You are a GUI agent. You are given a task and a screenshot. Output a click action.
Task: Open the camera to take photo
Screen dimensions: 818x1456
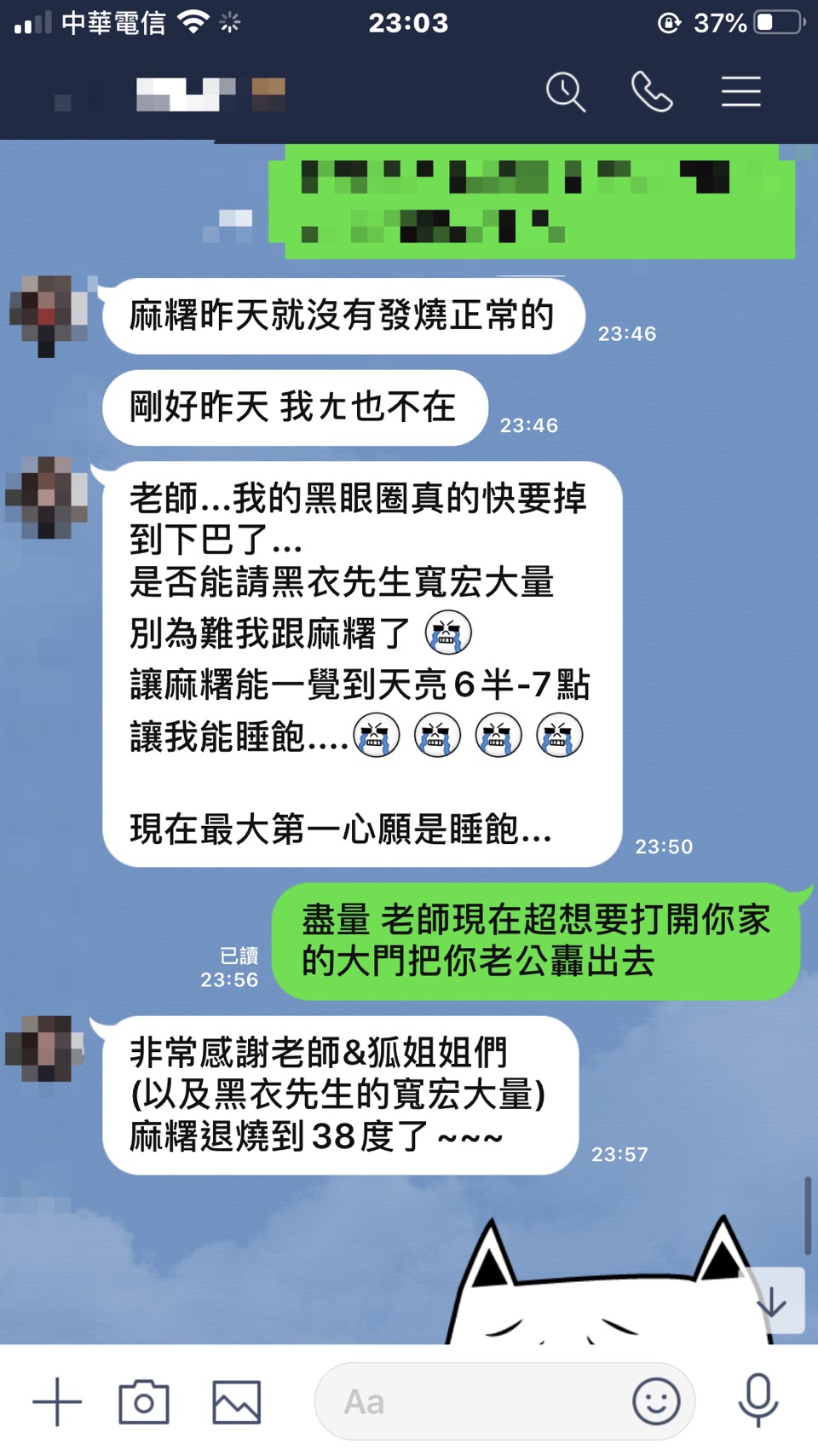[144, 1401]
